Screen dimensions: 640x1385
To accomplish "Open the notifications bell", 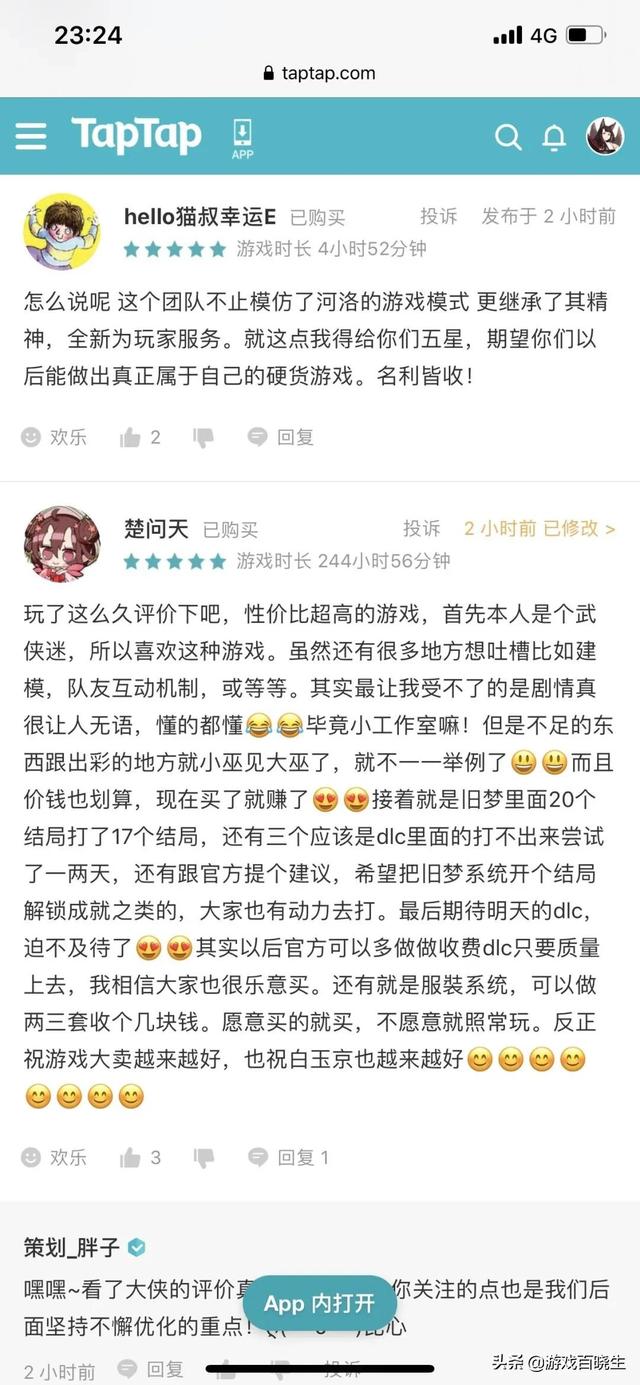I will [554, 138].
